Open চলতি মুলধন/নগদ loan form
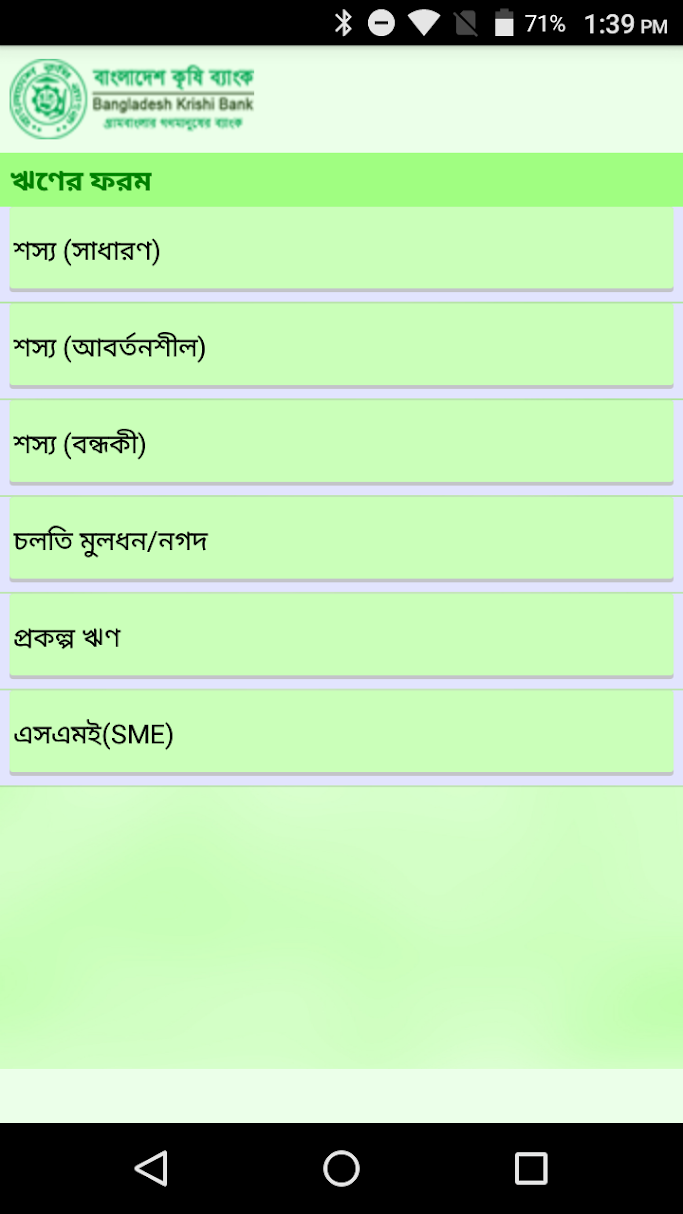Image resolution: width=683 pixels, height=1214 pixels. click(x=340, y=540)
